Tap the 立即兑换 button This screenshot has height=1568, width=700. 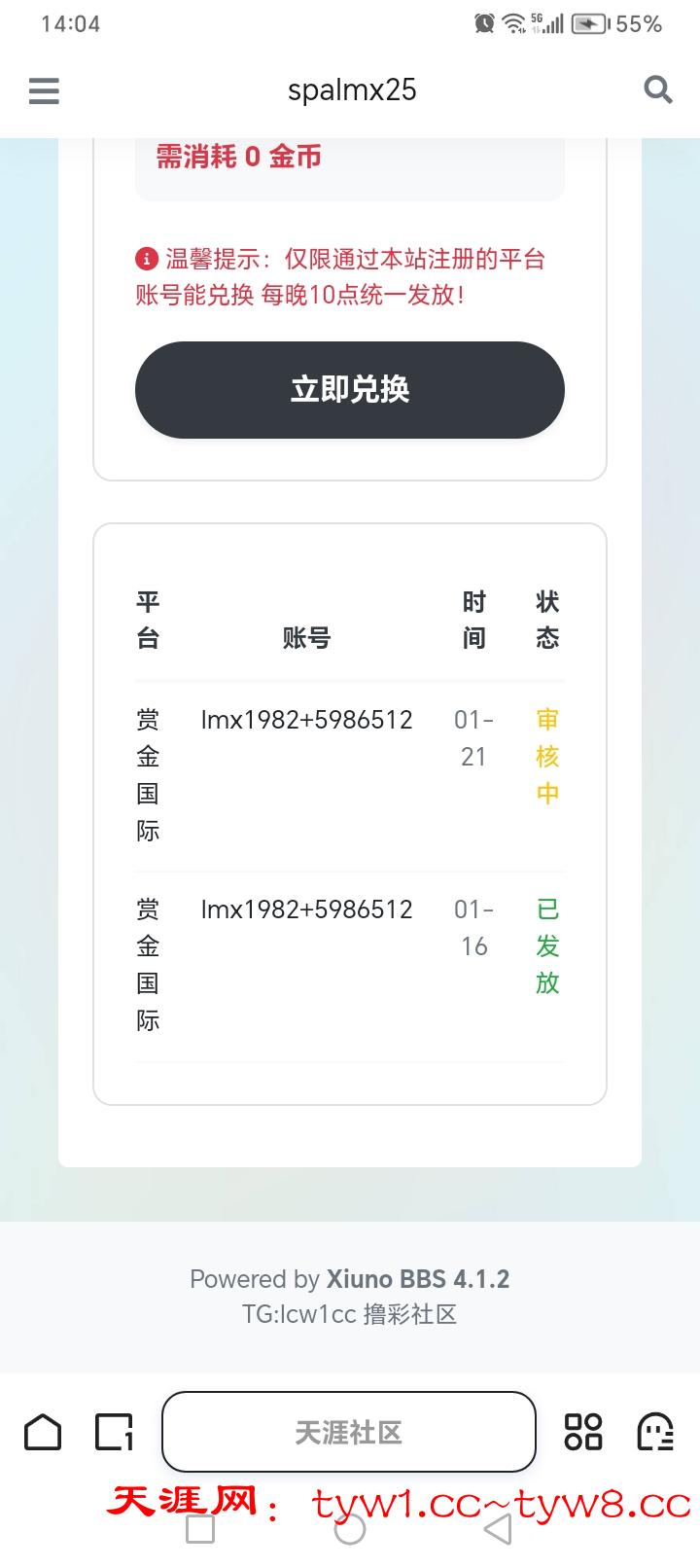[x=350, y=390]
